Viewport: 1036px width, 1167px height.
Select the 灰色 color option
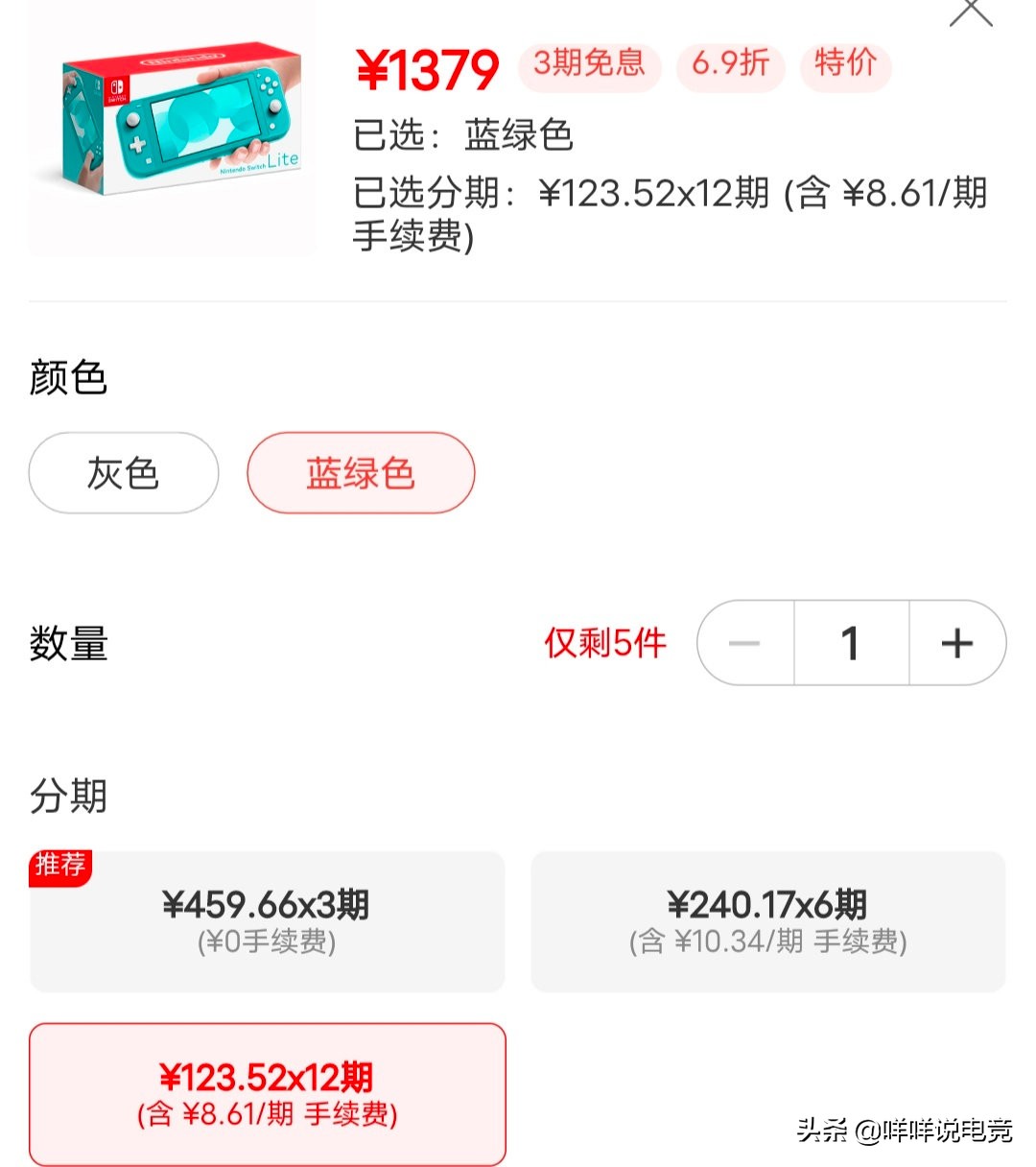(x=123, y=472)
